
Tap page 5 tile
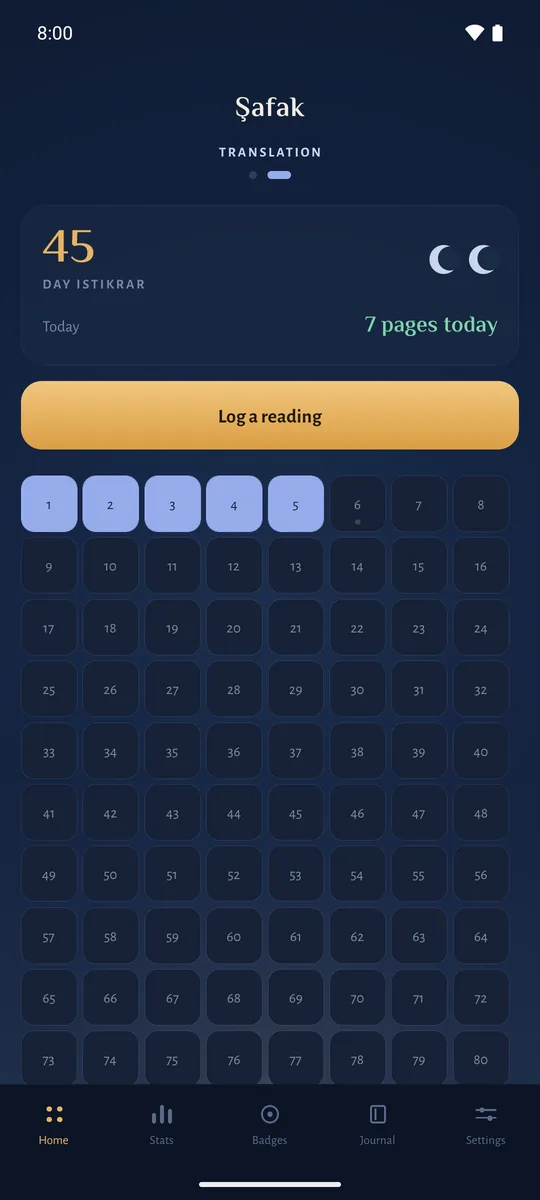(296, 504)
